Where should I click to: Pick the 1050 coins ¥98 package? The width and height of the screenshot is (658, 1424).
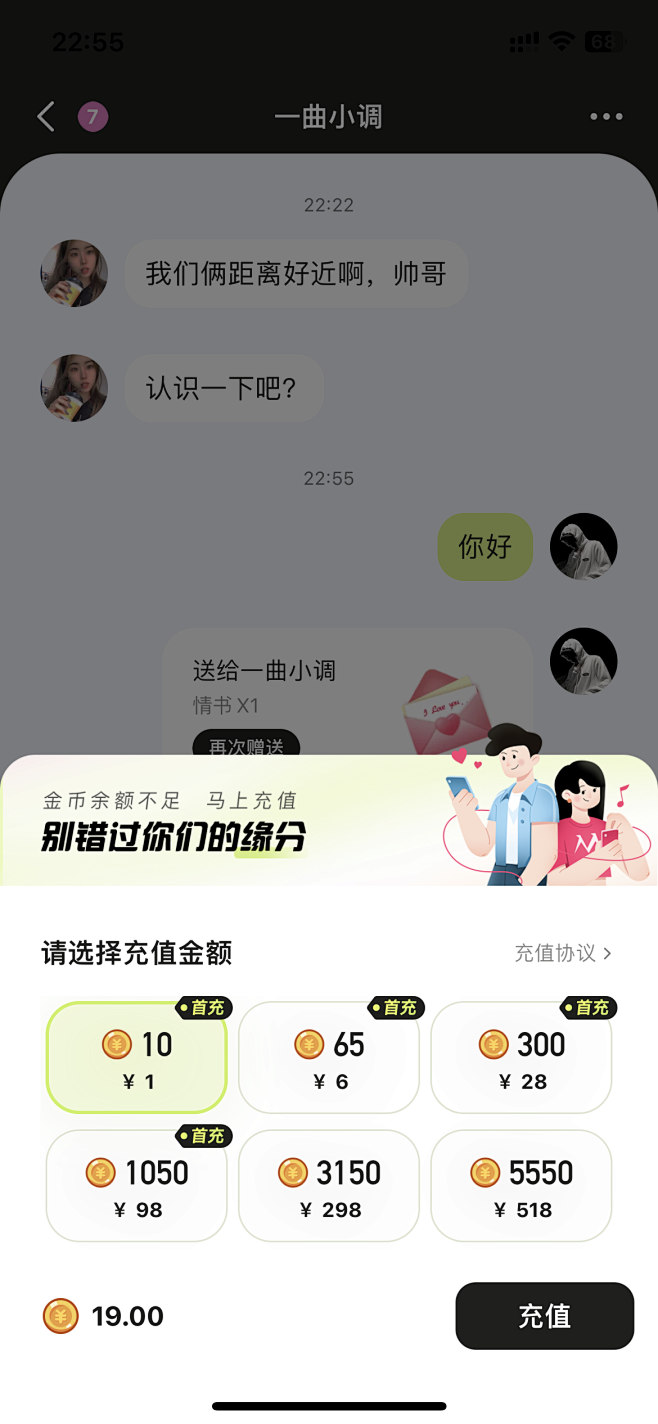[x=137, y=1186]
